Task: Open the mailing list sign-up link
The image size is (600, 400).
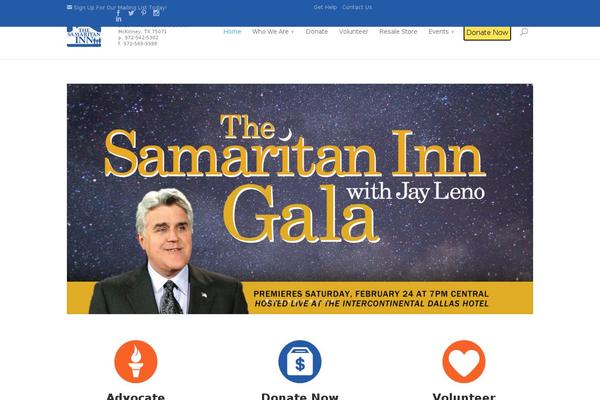Action: tap(118, 7)
